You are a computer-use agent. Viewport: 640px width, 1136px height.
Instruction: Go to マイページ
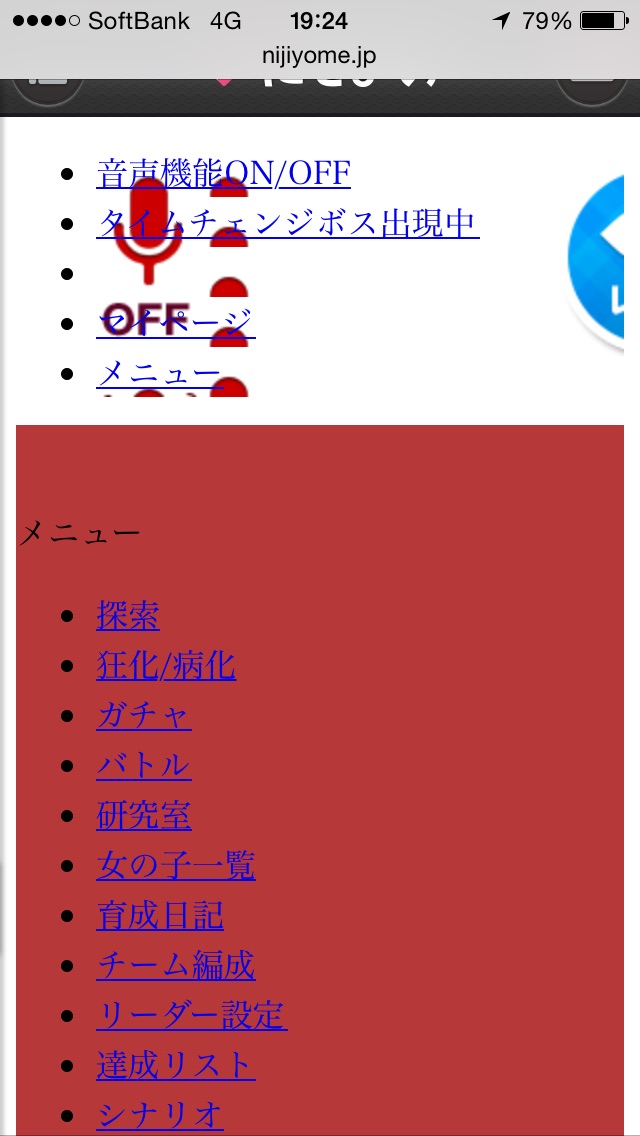176,323
